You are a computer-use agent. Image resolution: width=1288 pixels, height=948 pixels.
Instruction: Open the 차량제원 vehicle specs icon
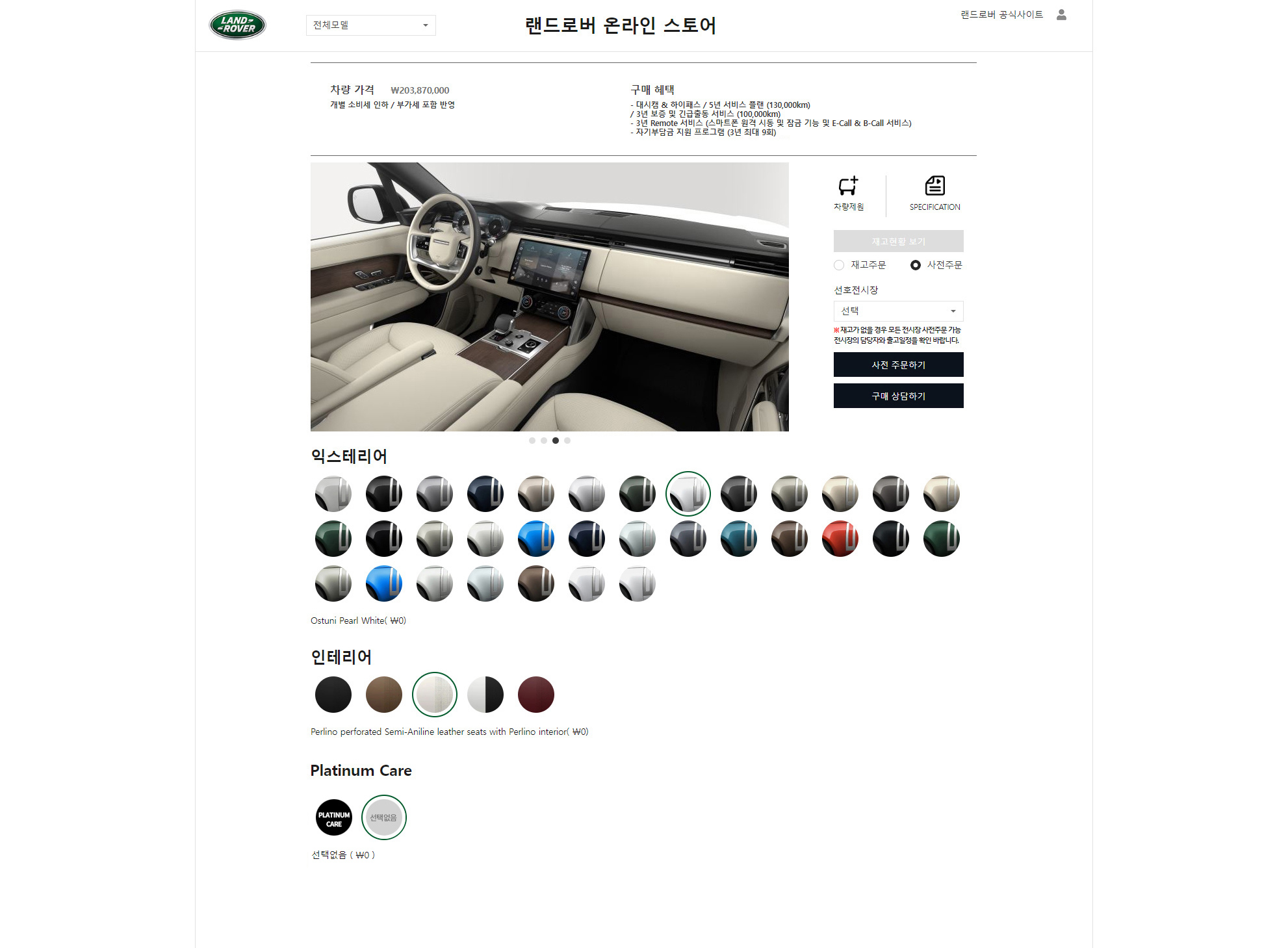pyautogui.click(x=848, y=193)
